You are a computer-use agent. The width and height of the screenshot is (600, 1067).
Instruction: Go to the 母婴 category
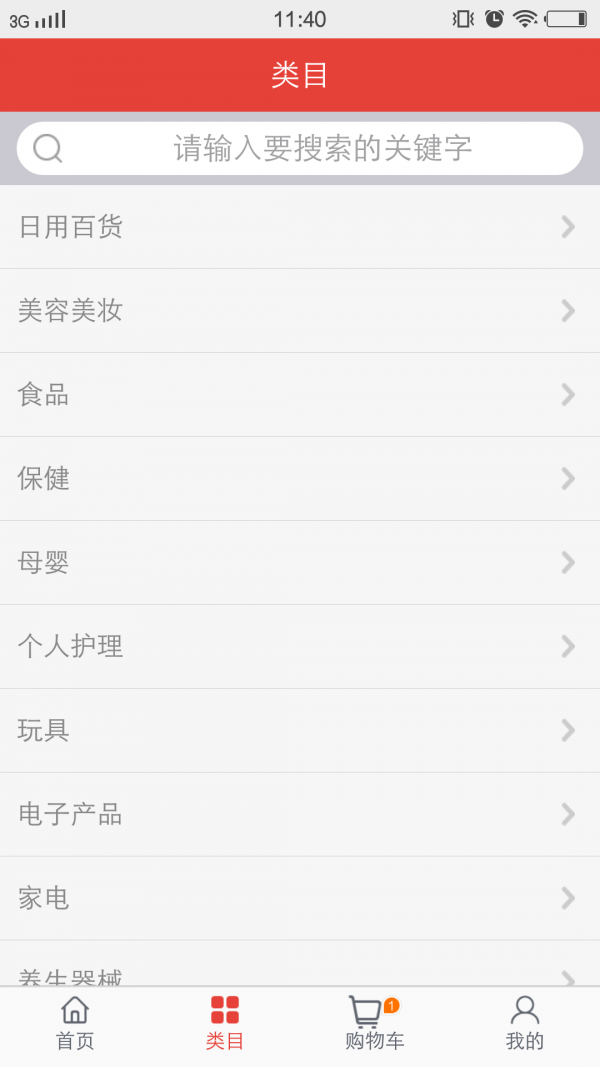(x=300, y=563)
